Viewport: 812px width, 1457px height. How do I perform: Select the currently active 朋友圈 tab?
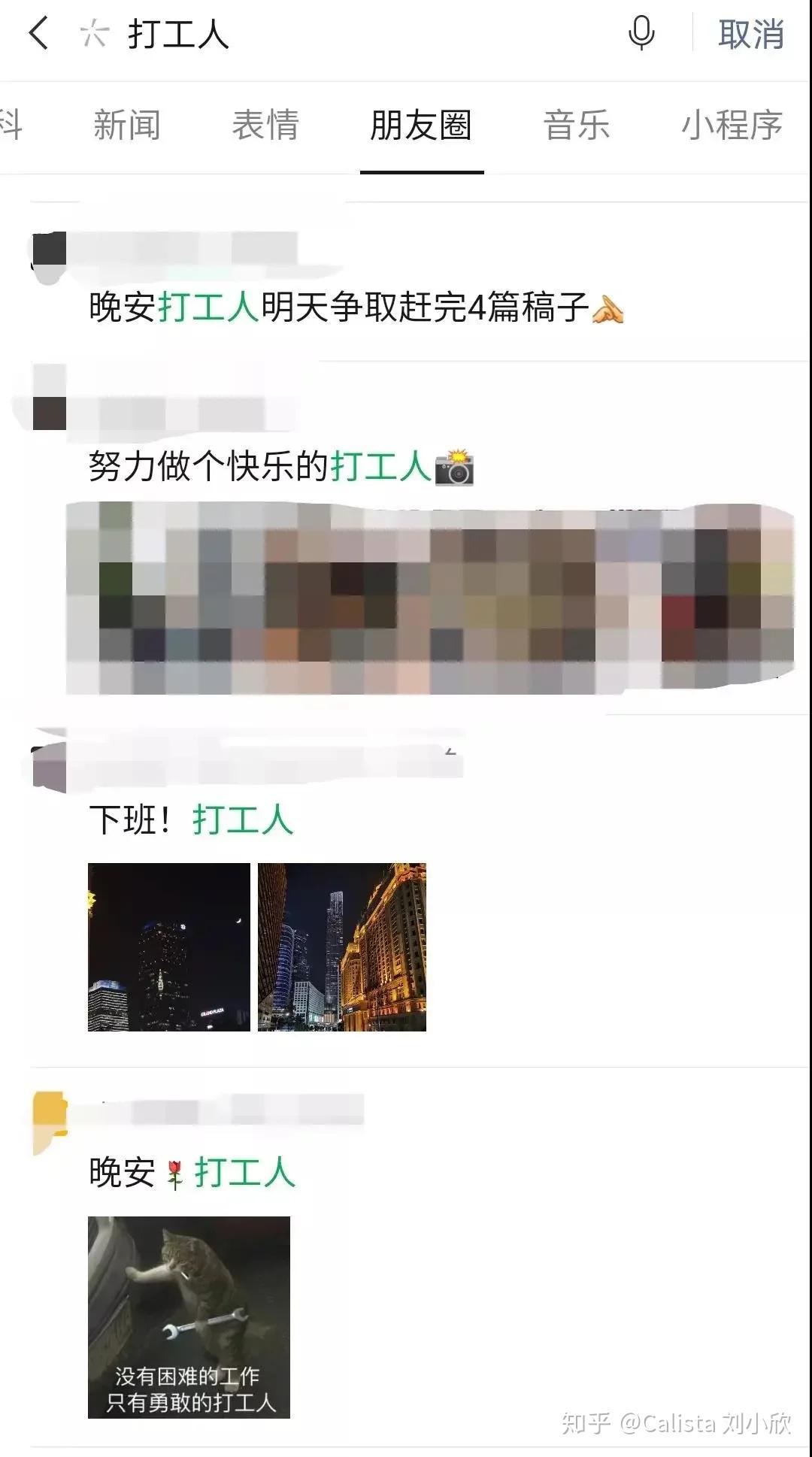420,126
